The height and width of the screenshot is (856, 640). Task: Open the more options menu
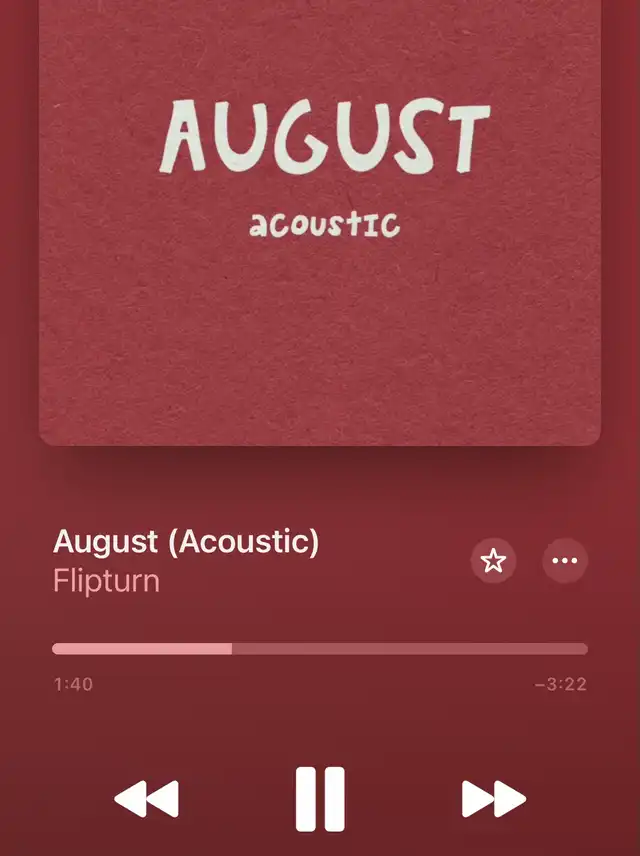565,561
